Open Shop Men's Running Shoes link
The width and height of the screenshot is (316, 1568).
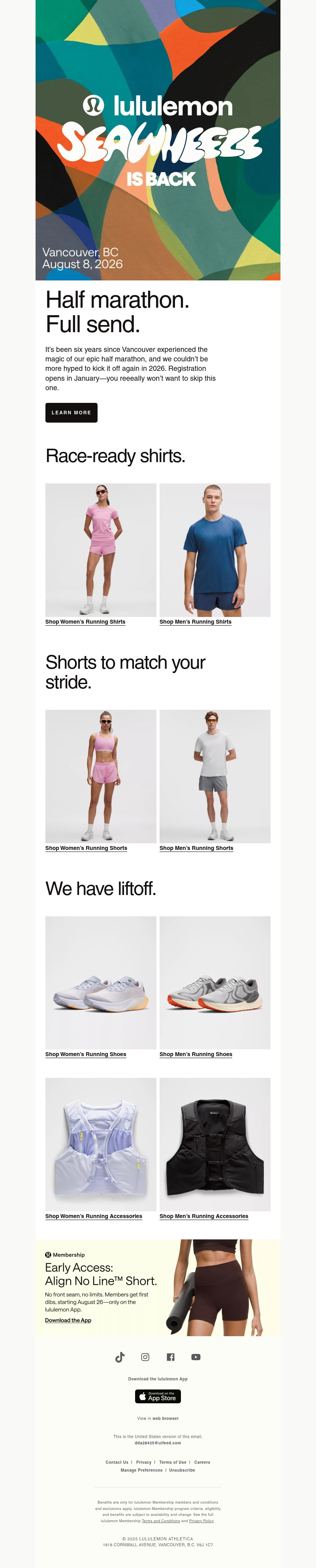(196, 1054)
